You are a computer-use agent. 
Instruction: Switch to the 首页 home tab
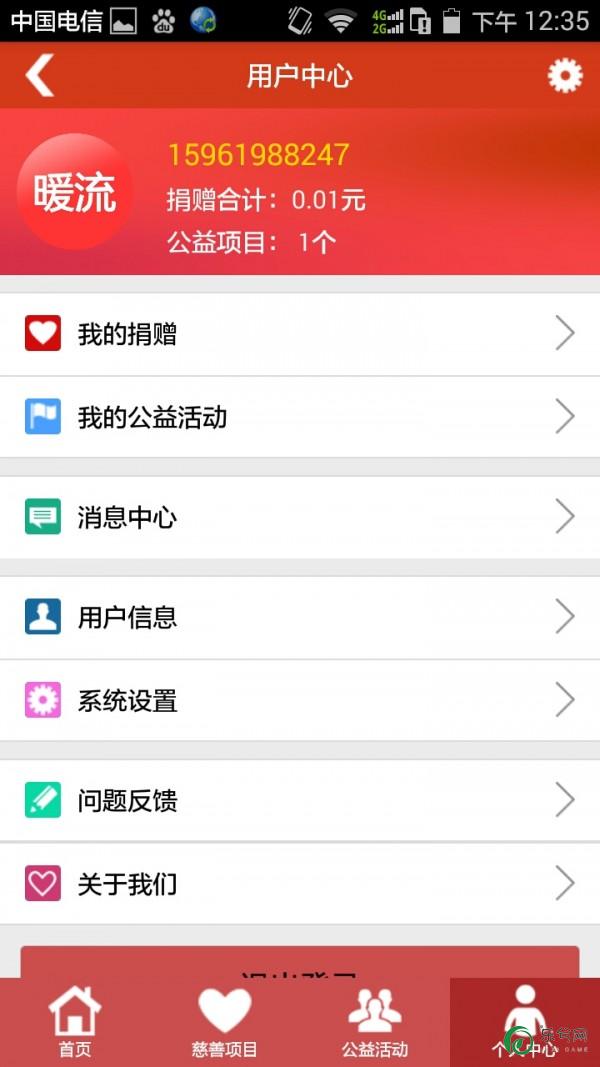75,1022
